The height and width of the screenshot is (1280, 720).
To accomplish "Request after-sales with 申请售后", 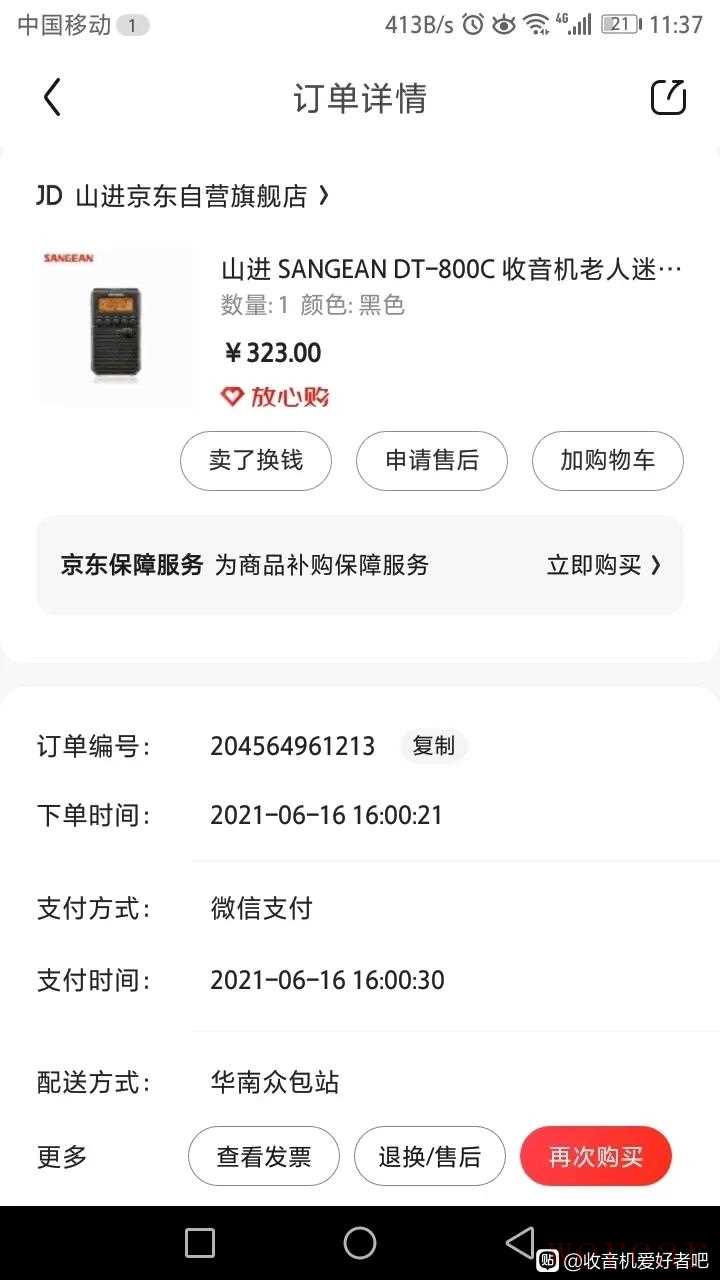I will pyautogui.click(x=432, y=461).
